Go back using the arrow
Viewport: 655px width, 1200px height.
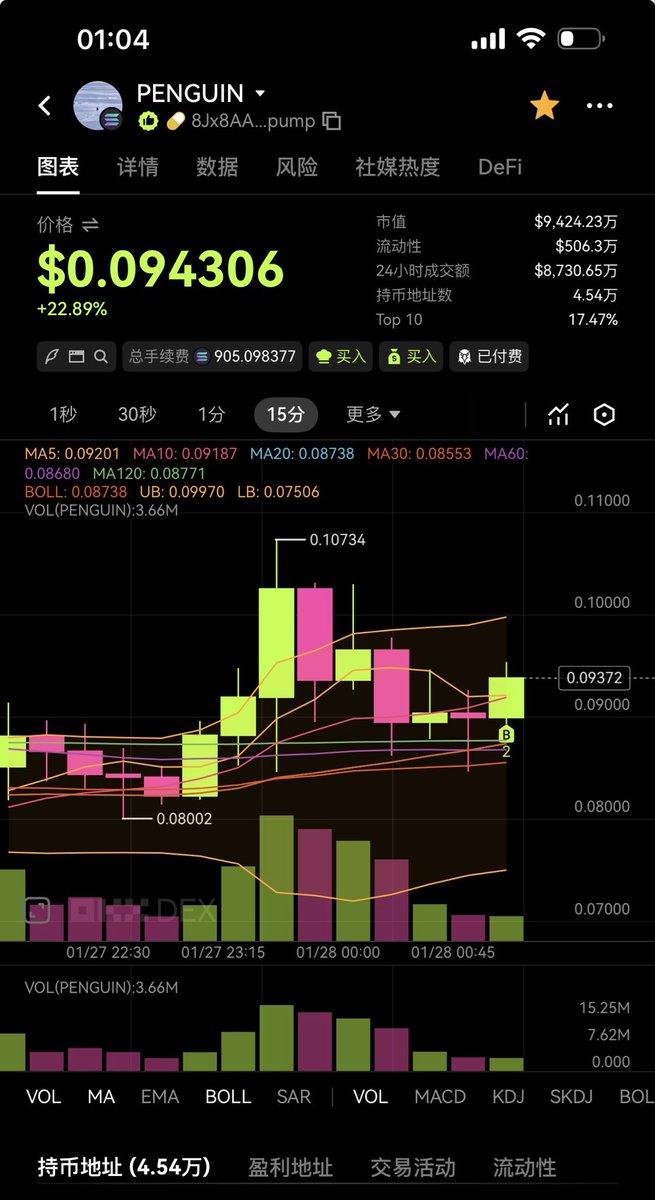pyautogui.click(x=45, y=105)
